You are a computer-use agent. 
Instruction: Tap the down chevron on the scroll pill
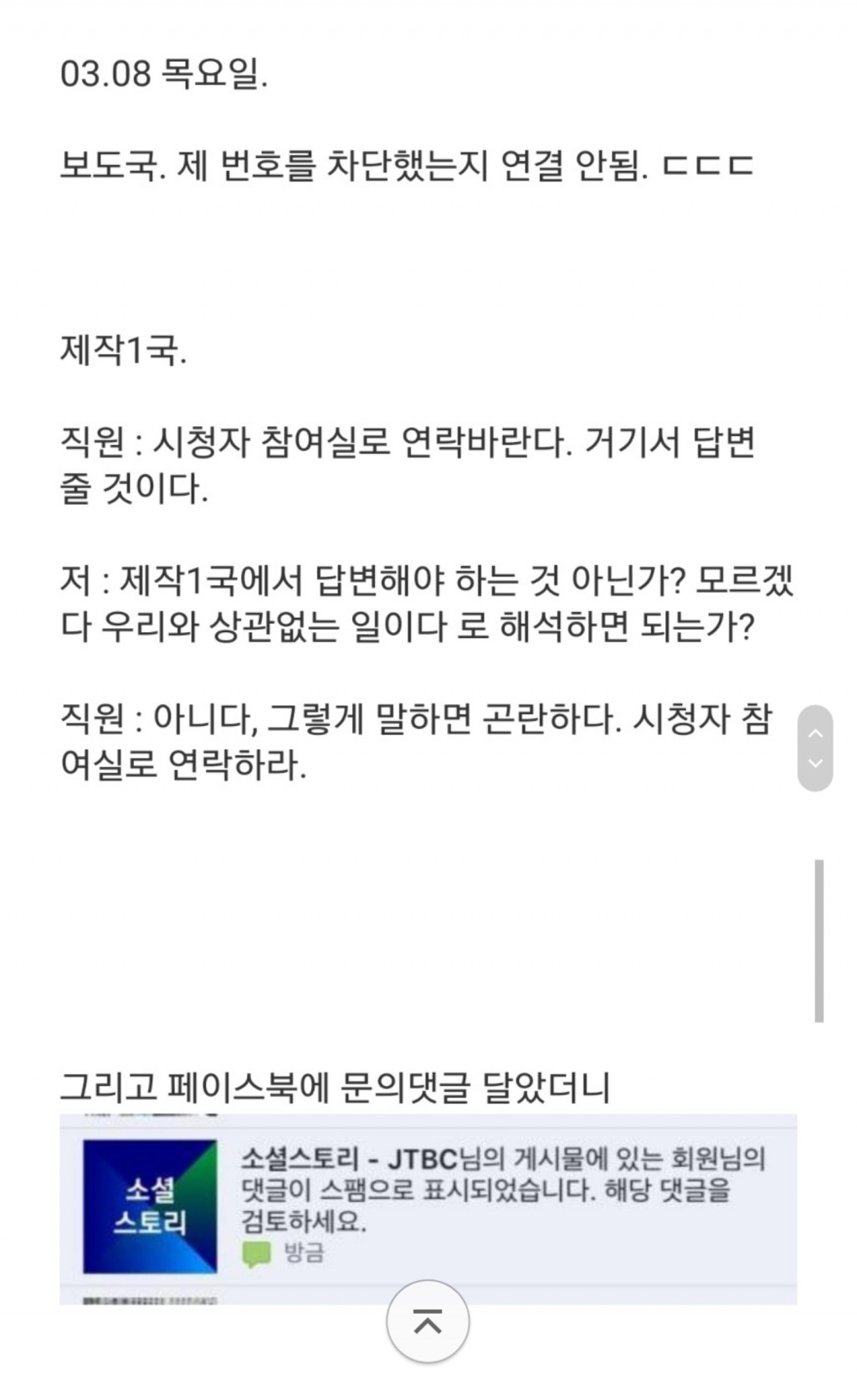pos(815,764)
